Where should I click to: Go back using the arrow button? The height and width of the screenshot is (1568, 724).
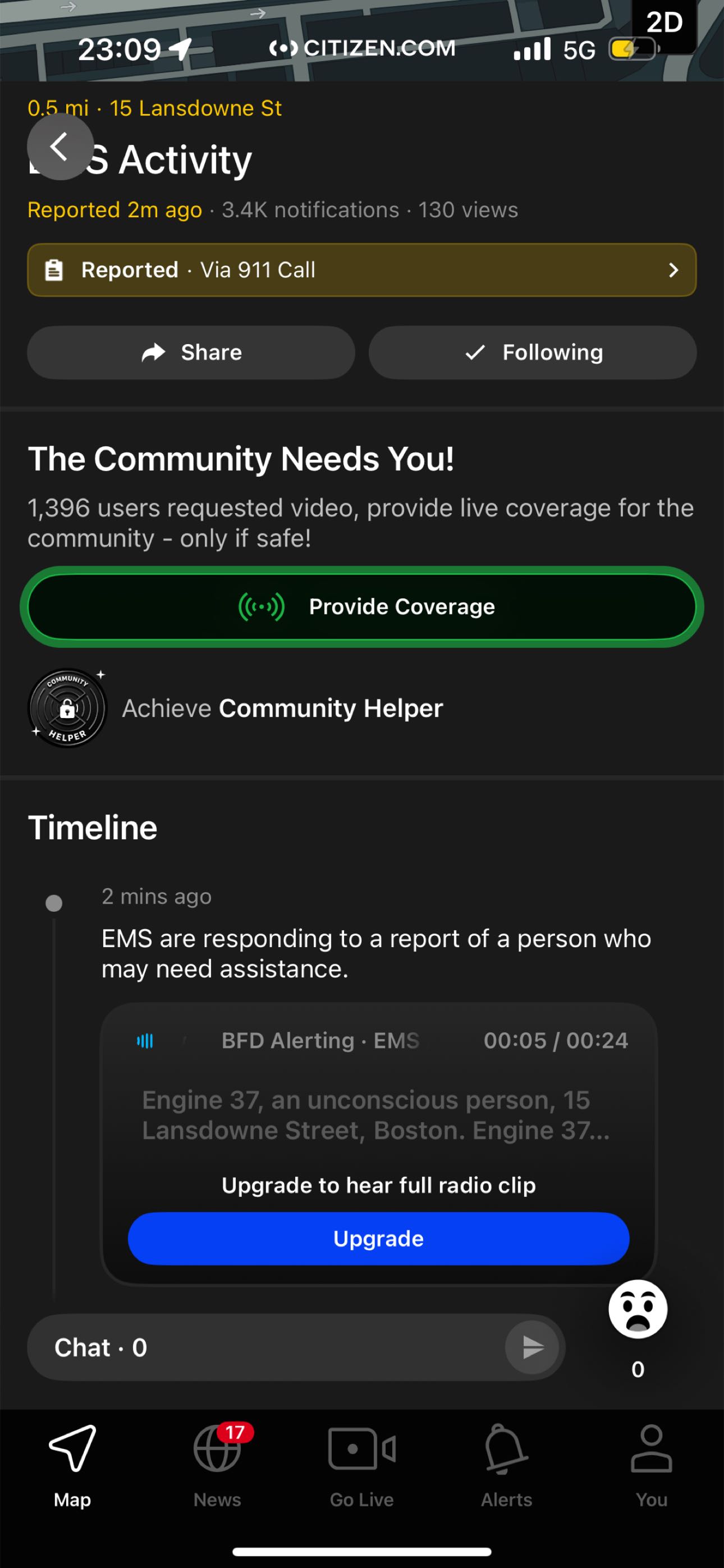(x=59, y=147)
